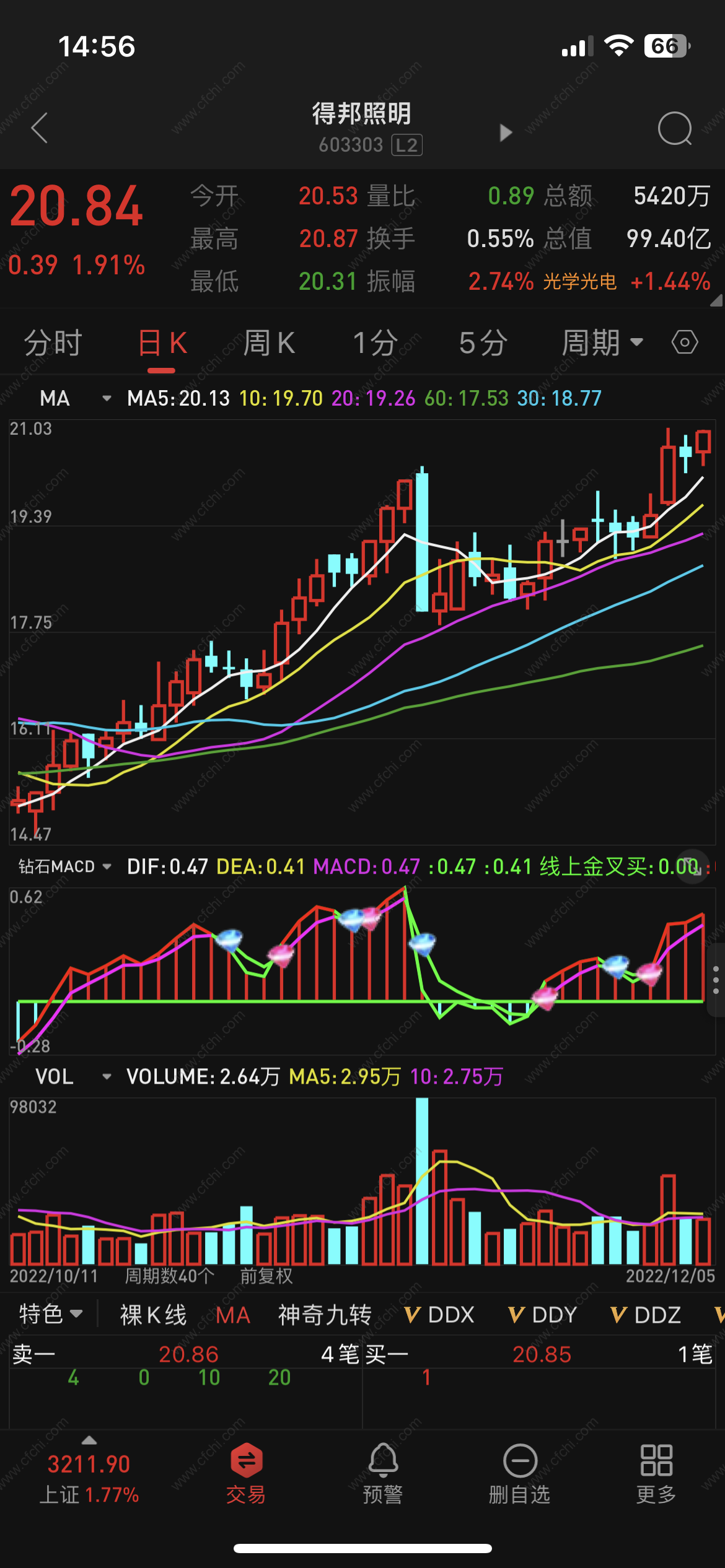Switch to 分时 chart tab
Viewport: 725px width, 1568px height.
(x=53, y=343)
